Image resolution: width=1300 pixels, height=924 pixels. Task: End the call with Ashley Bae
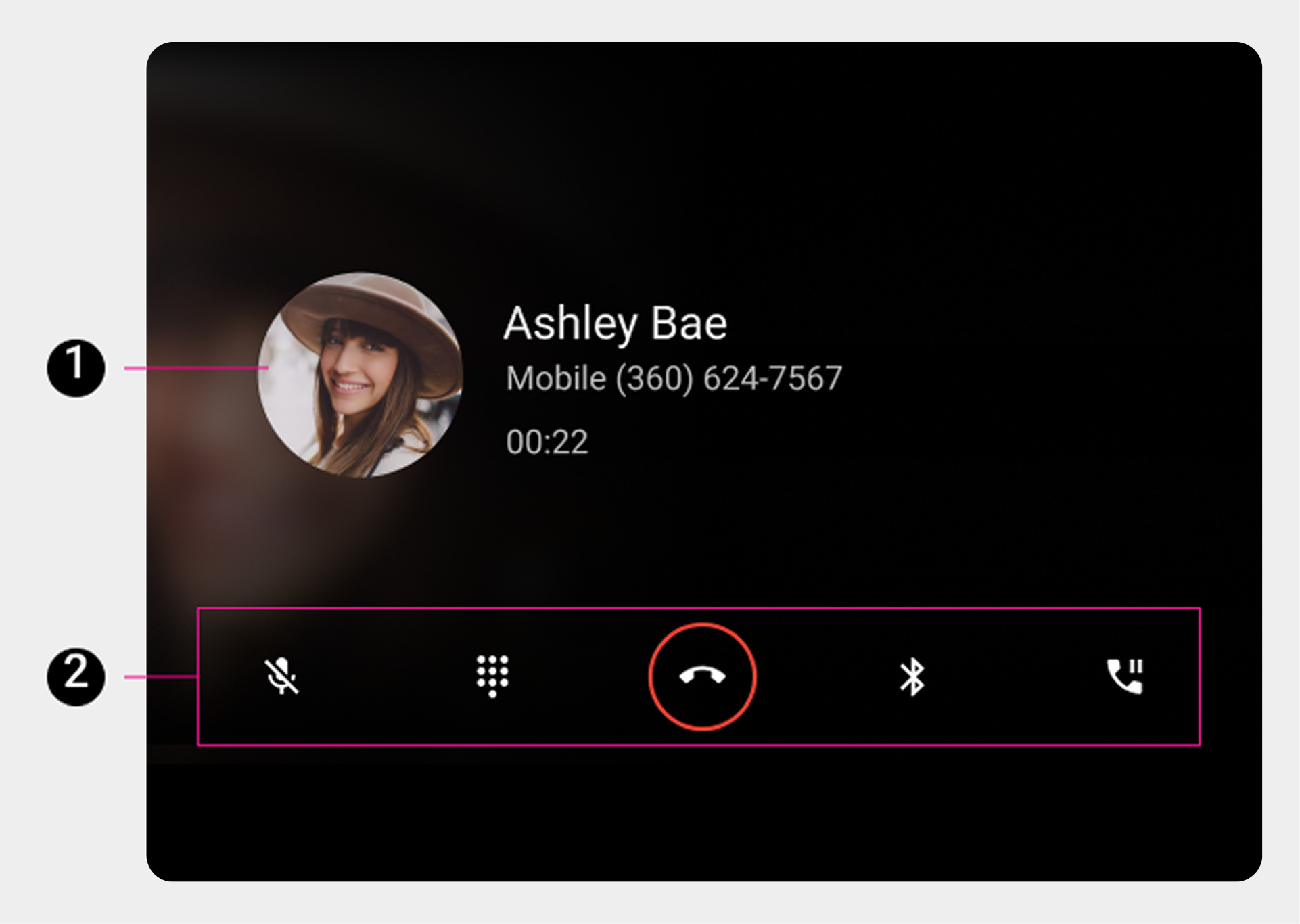(x=702, y=676)
